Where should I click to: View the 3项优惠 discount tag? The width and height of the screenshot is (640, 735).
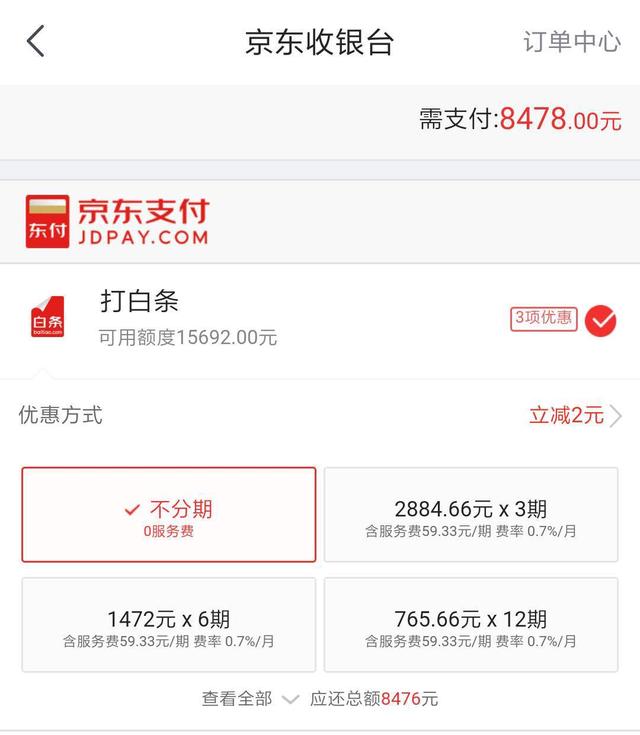tap(544, 319)
